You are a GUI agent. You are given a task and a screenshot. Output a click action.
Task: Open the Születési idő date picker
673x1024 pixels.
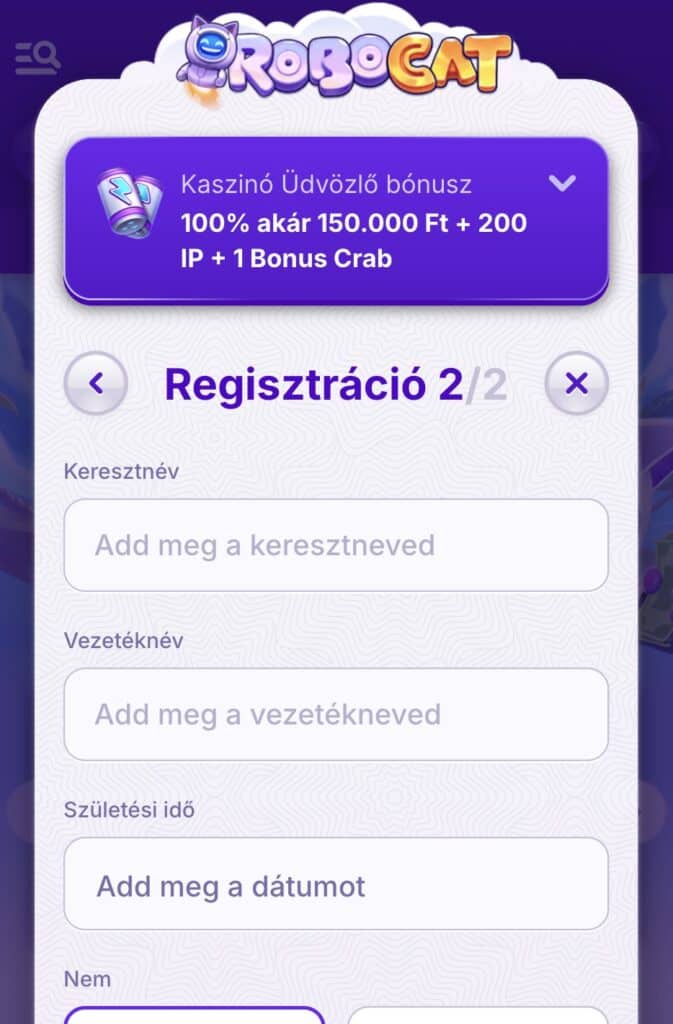(336, 884)
